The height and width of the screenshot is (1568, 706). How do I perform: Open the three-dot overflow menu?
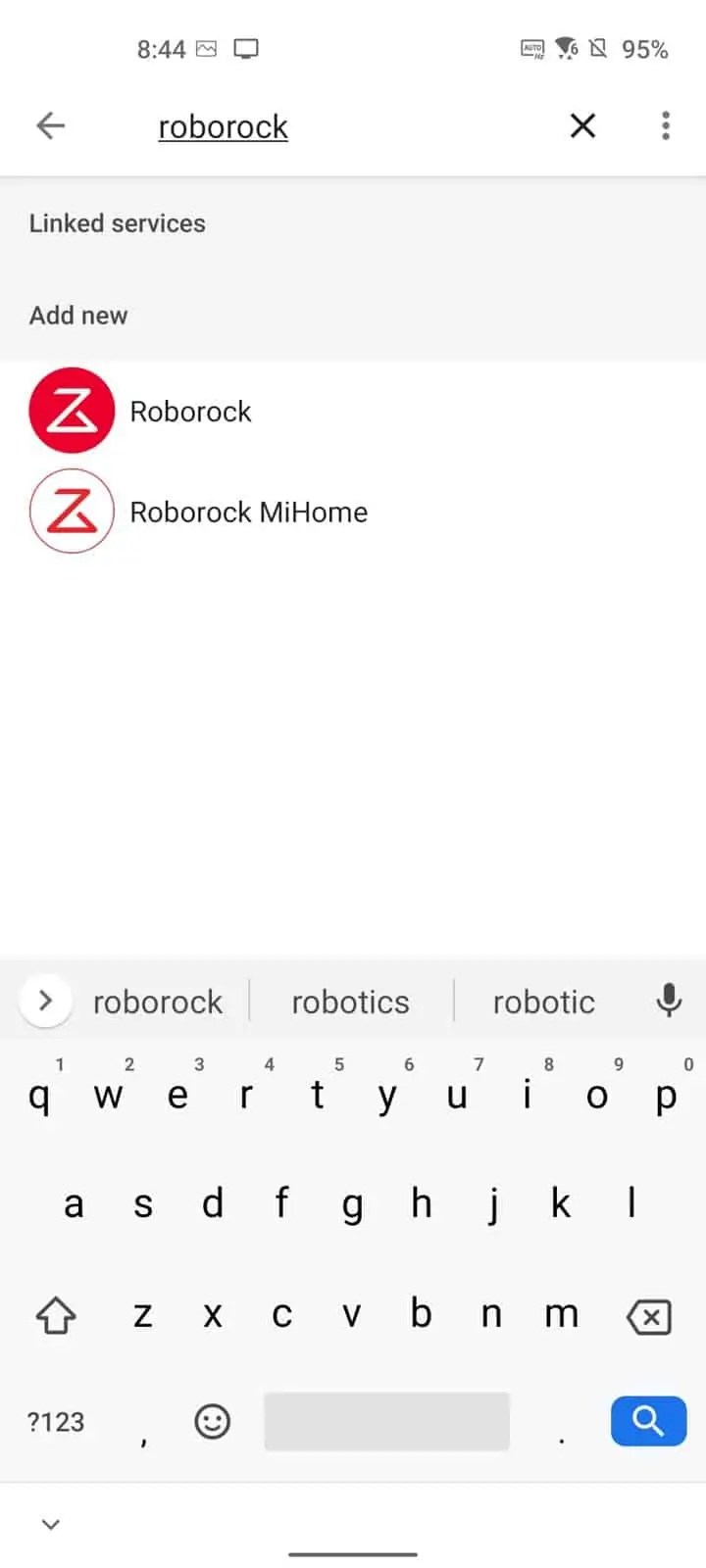pyautogui.click(x=665, y=125)
